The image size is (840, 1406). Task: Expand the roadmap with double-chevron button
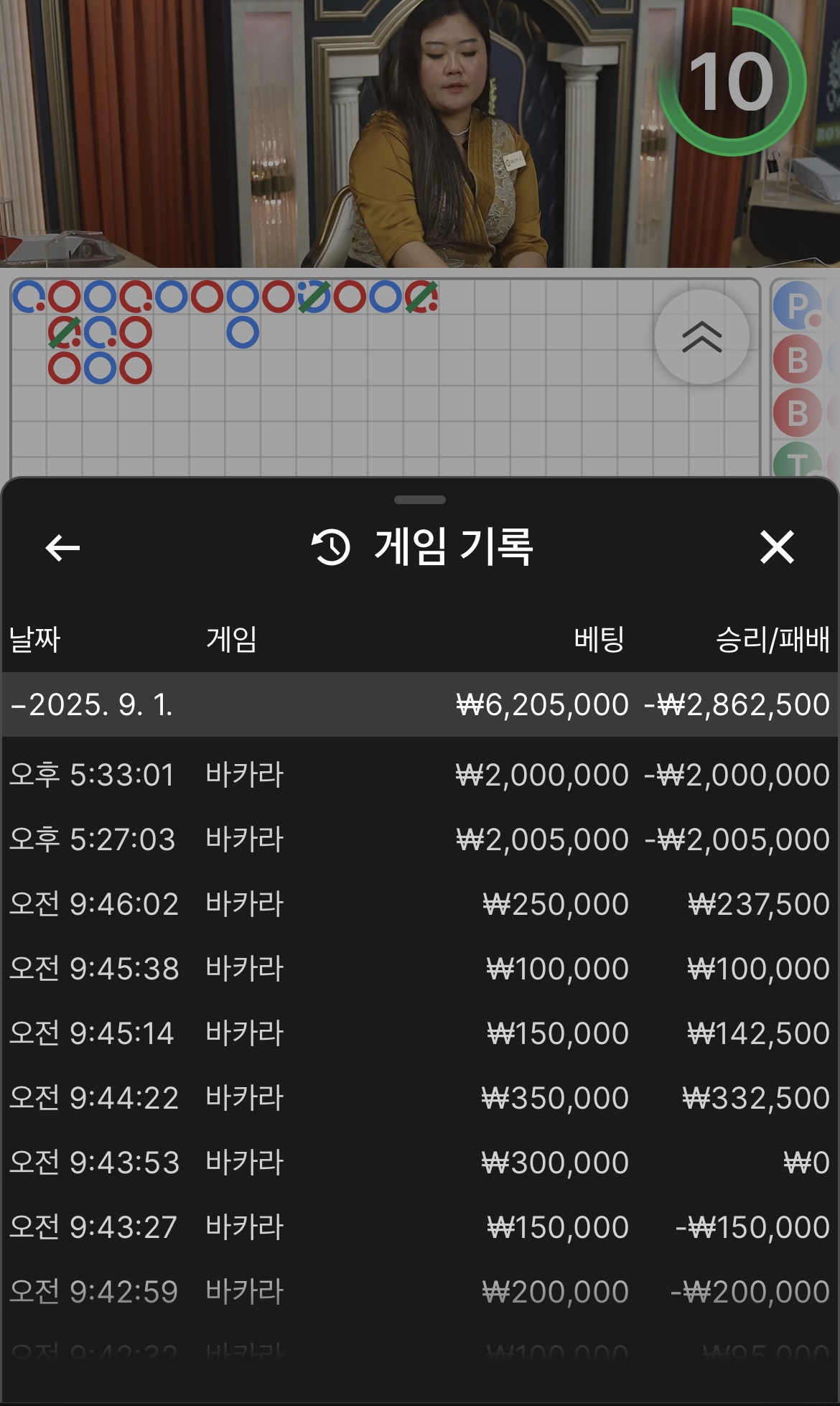coord(701,337)
